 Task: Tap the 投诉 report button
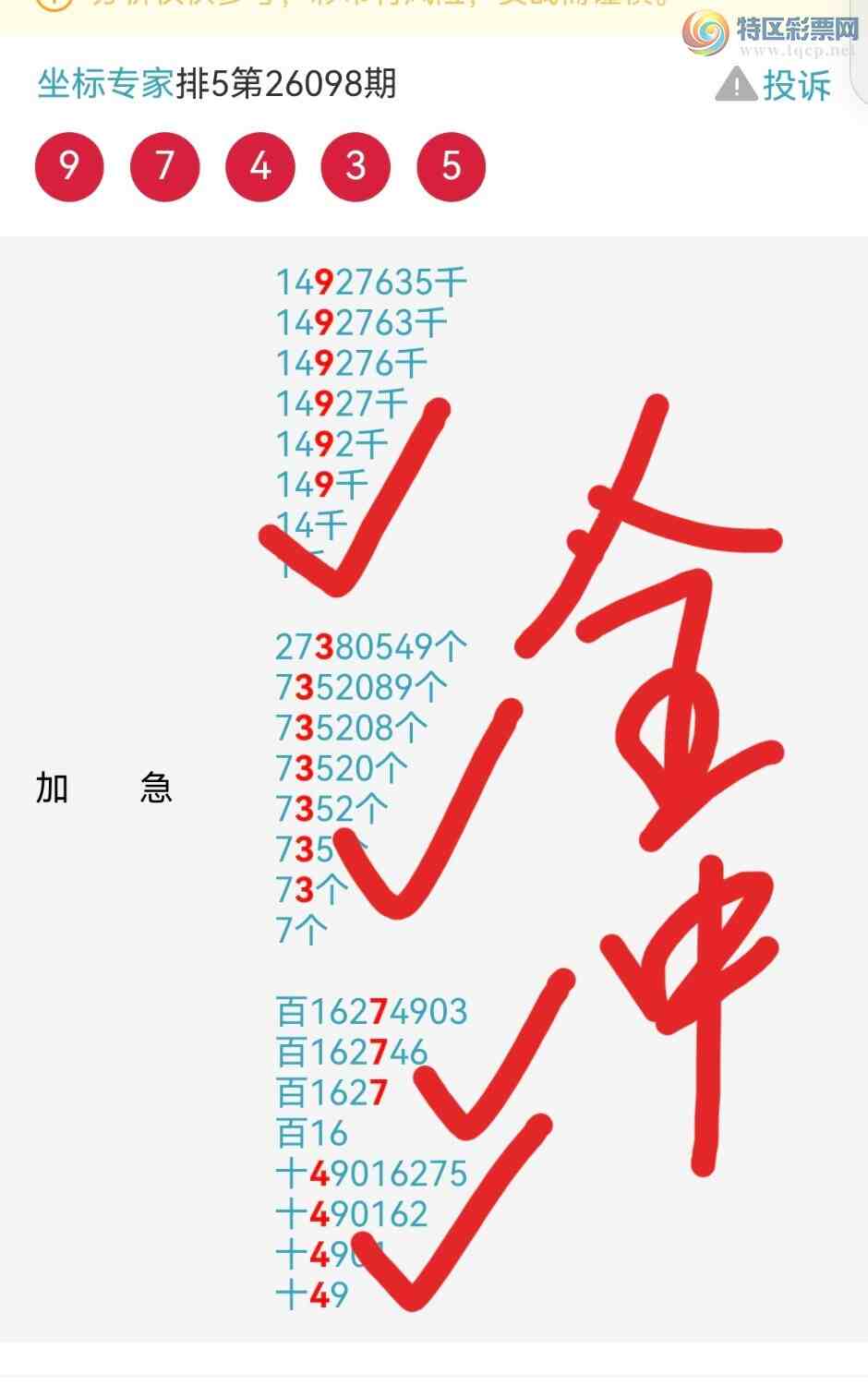pos(774,85)
